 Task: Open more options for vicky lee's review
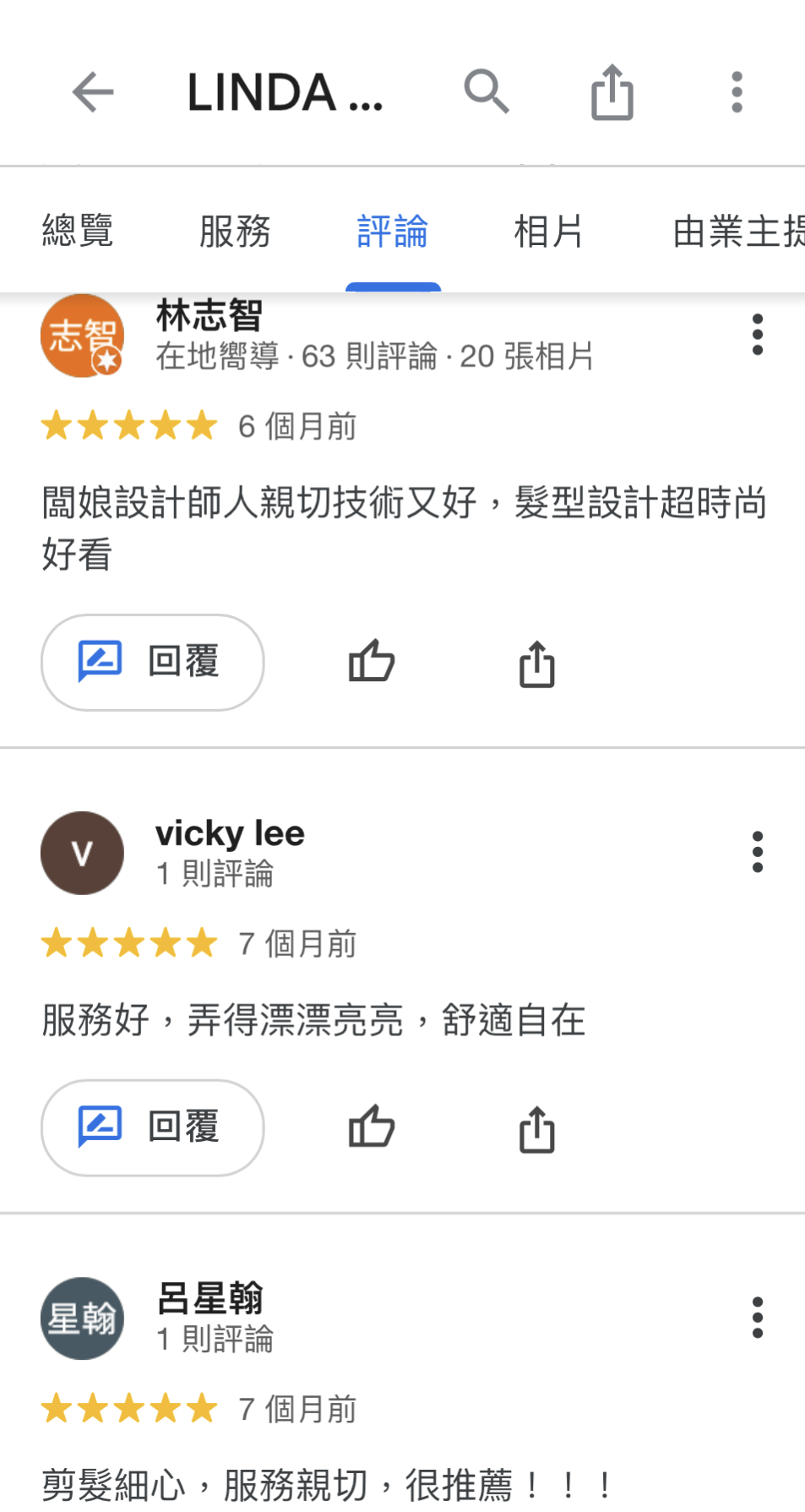click(758, 852)
